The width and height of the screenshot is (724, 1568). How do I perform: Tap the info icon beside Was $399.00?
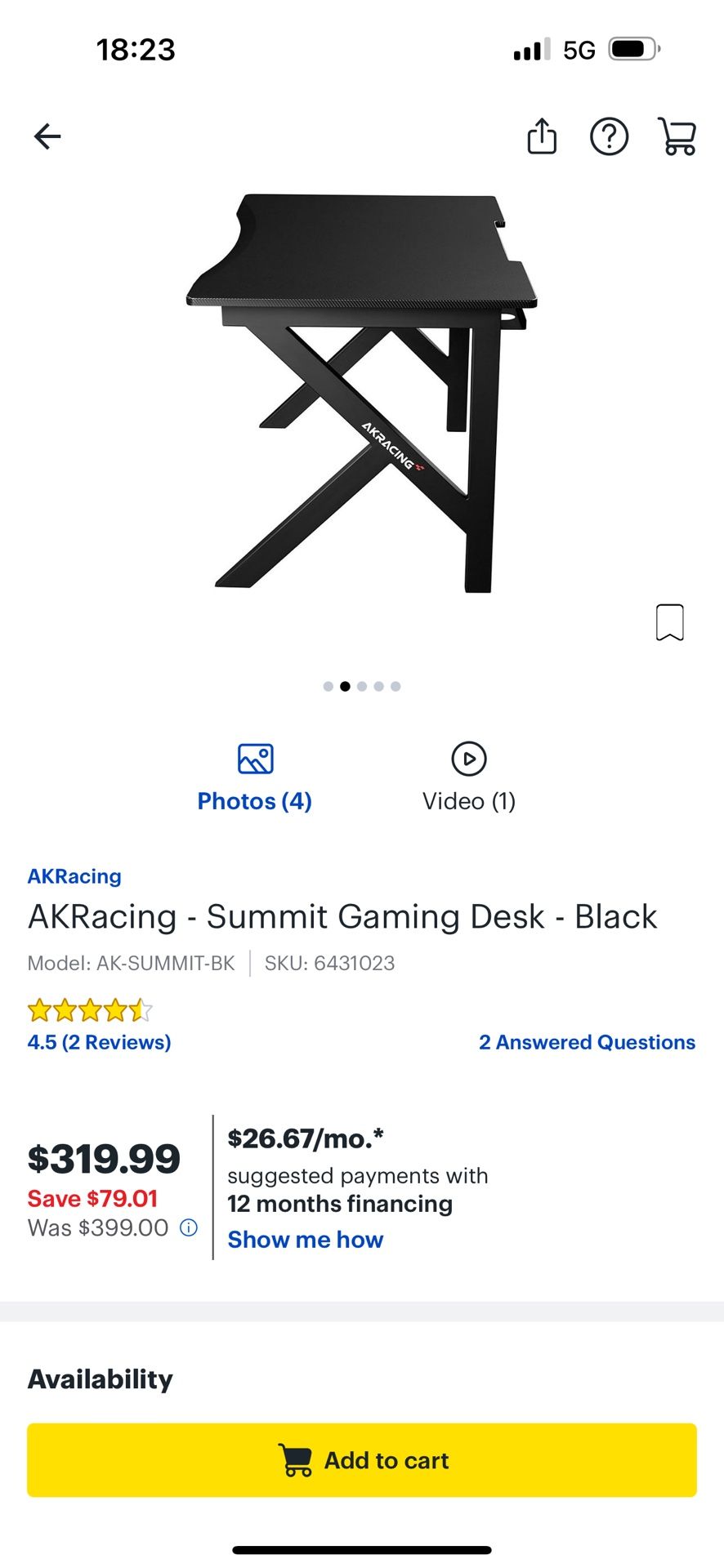point(189,1227)
